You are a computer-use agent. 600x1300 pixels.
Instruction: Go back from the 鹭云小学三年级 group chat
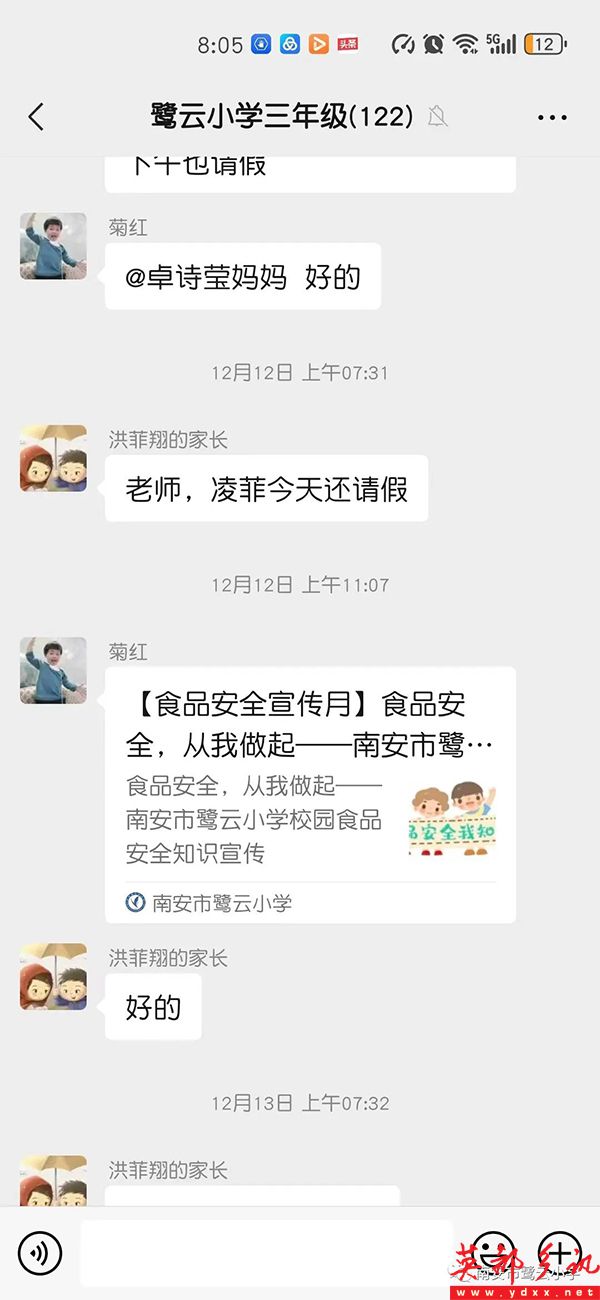click(x=36, y=117)
